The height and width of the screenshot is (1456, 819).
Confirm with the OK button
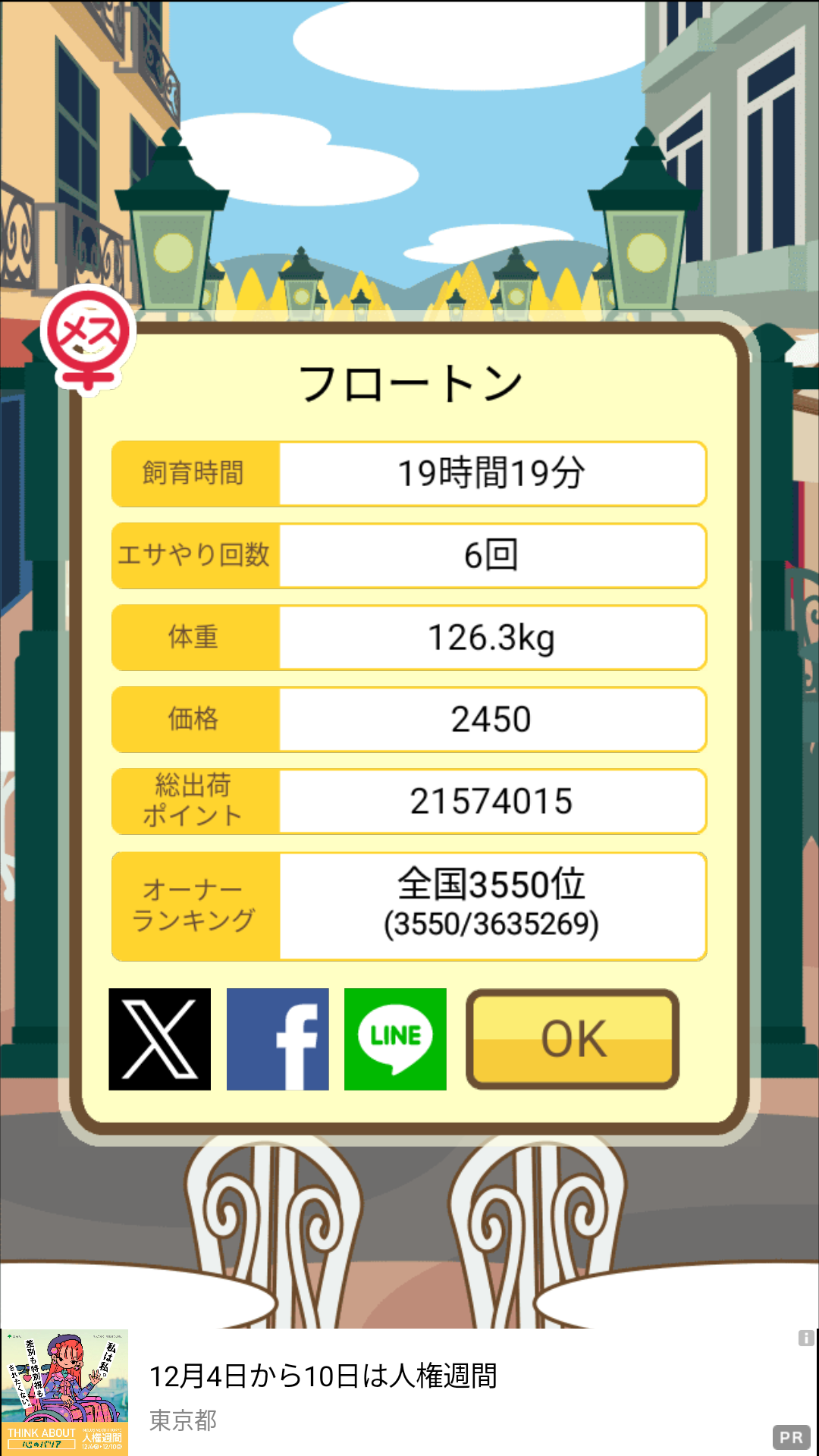point(573,1039)
